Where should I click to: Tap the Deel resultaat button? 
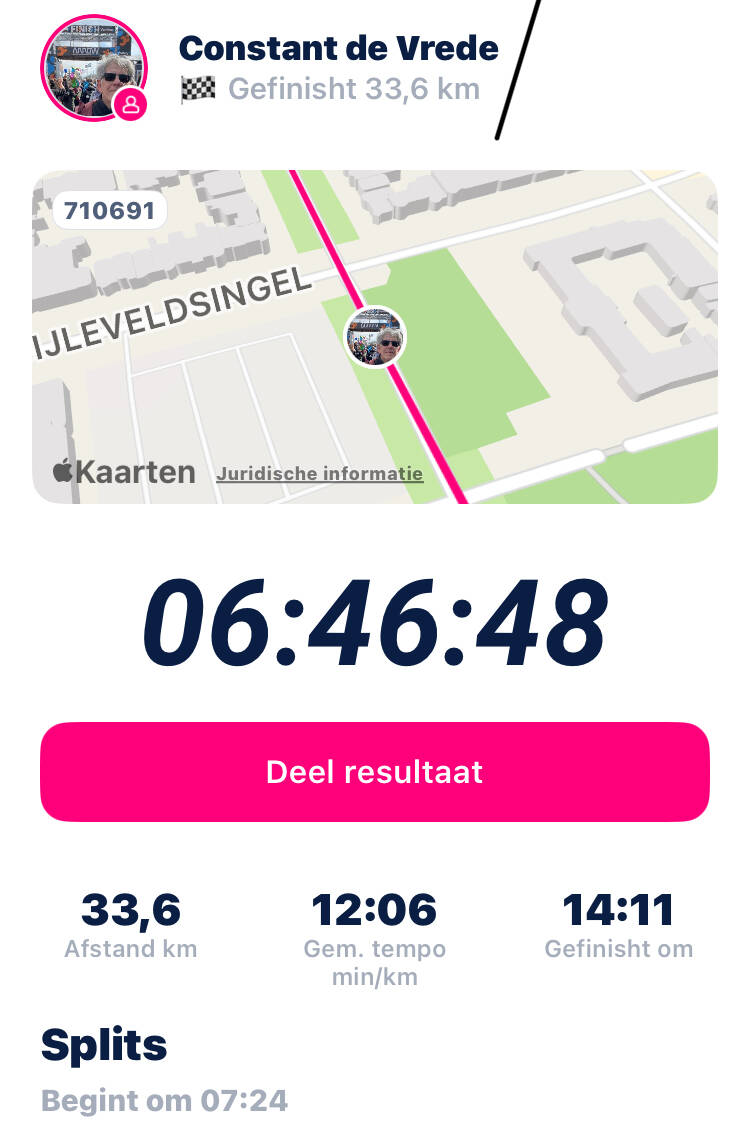(x=374, y=772)
